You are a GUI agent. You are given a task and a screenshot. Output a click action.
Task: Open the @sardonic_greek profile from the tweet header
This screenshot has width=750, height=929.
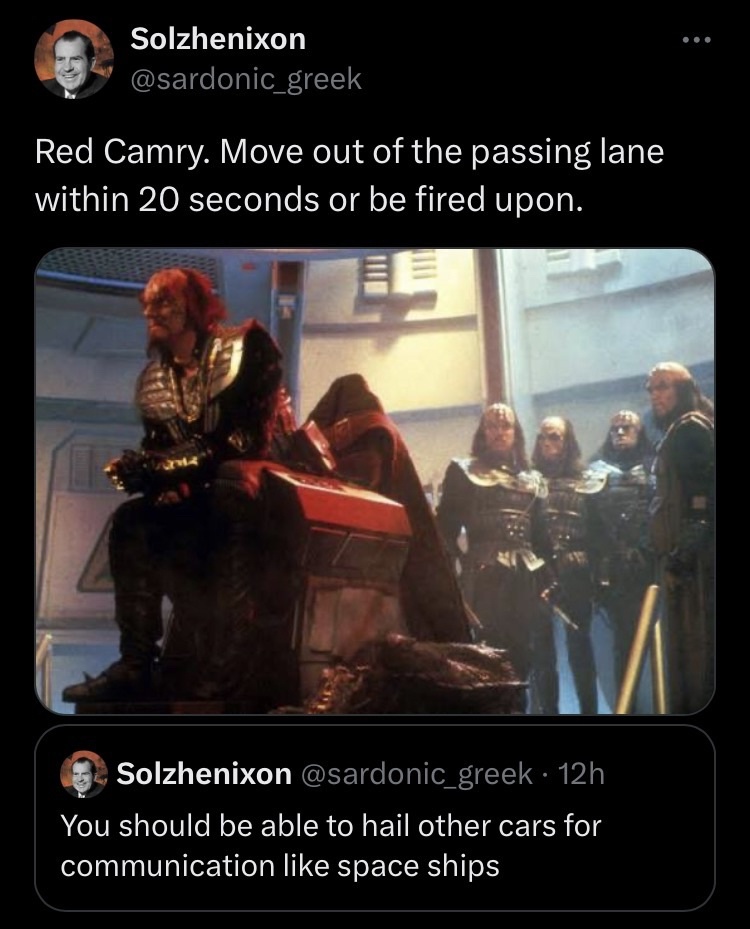pyautogui.click(x=246, y=80)
